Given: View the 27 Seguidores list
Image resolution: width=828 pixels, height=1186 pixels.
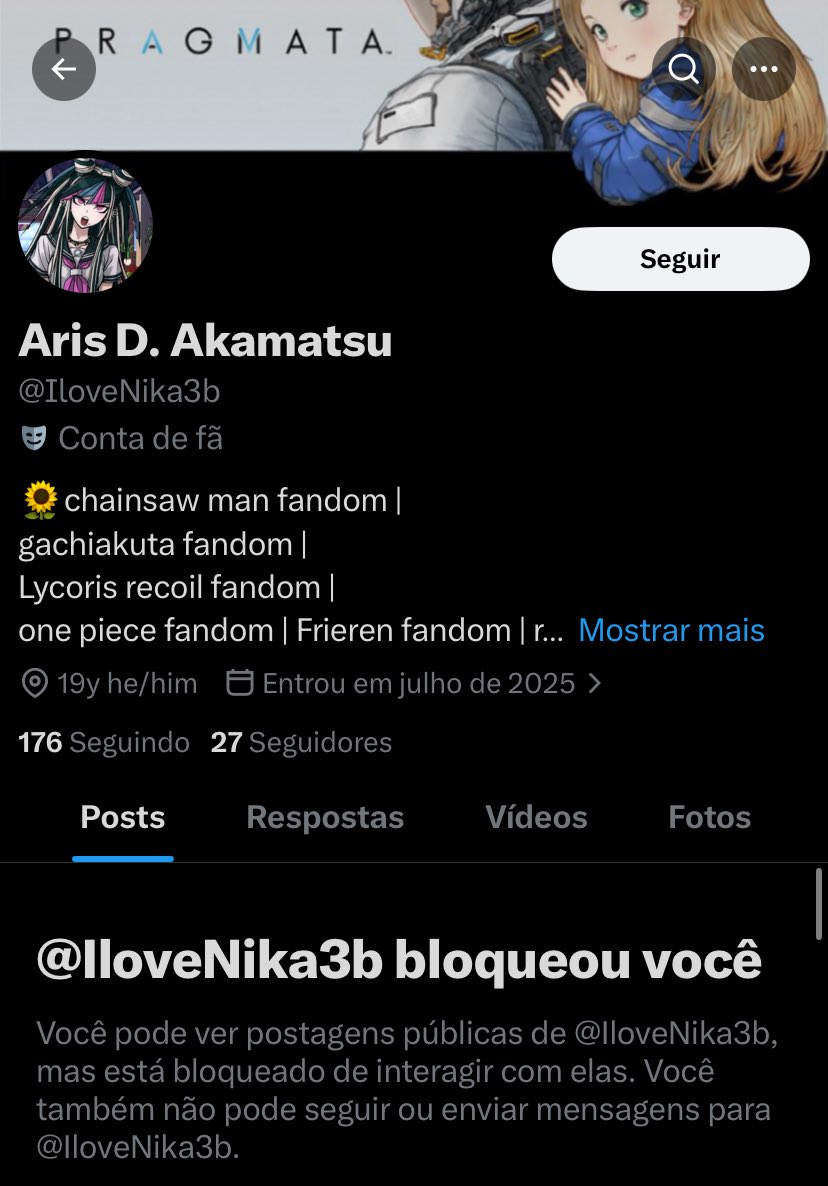Looking at the screenshot, I should 301,742.
